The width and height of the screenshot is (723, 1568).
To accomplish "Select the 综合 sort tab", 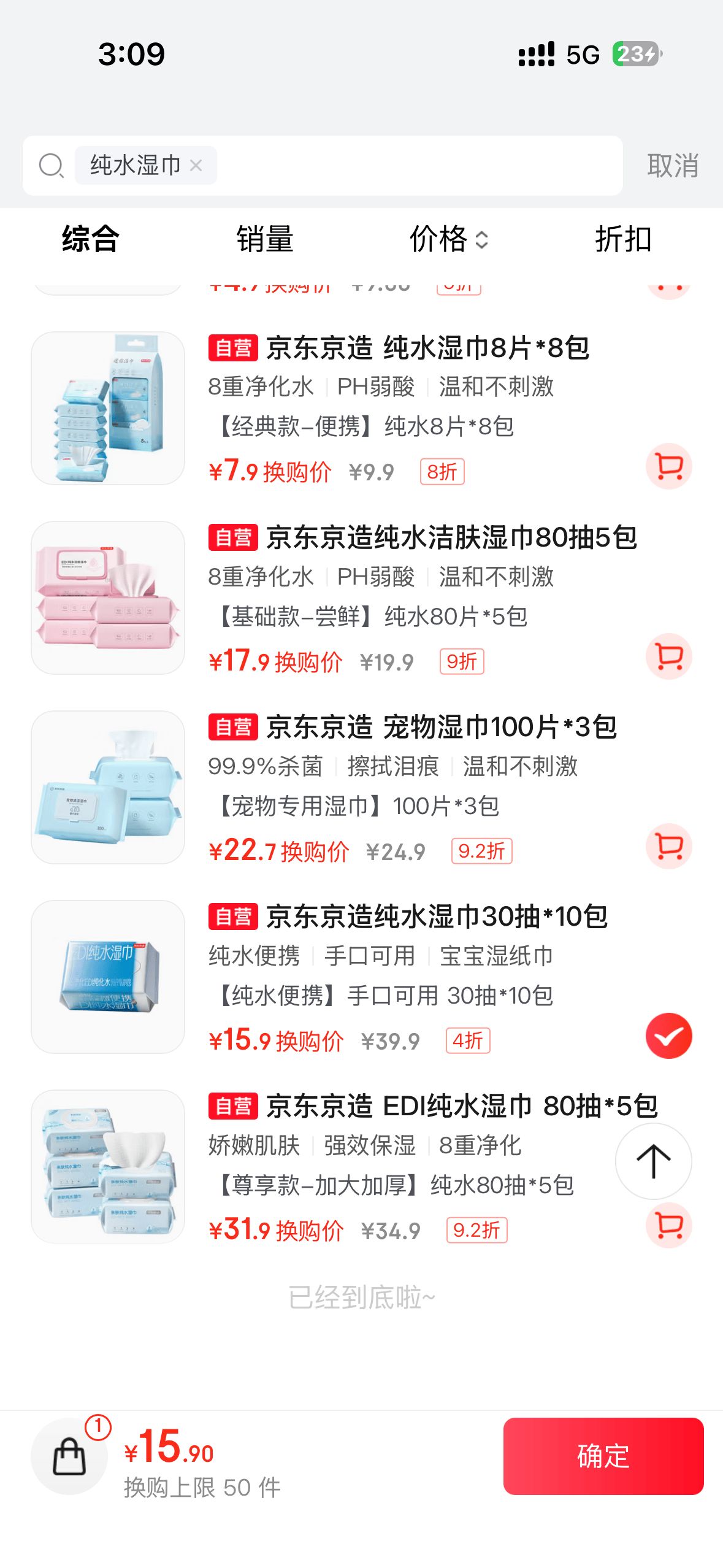I will tap(90, 239).
